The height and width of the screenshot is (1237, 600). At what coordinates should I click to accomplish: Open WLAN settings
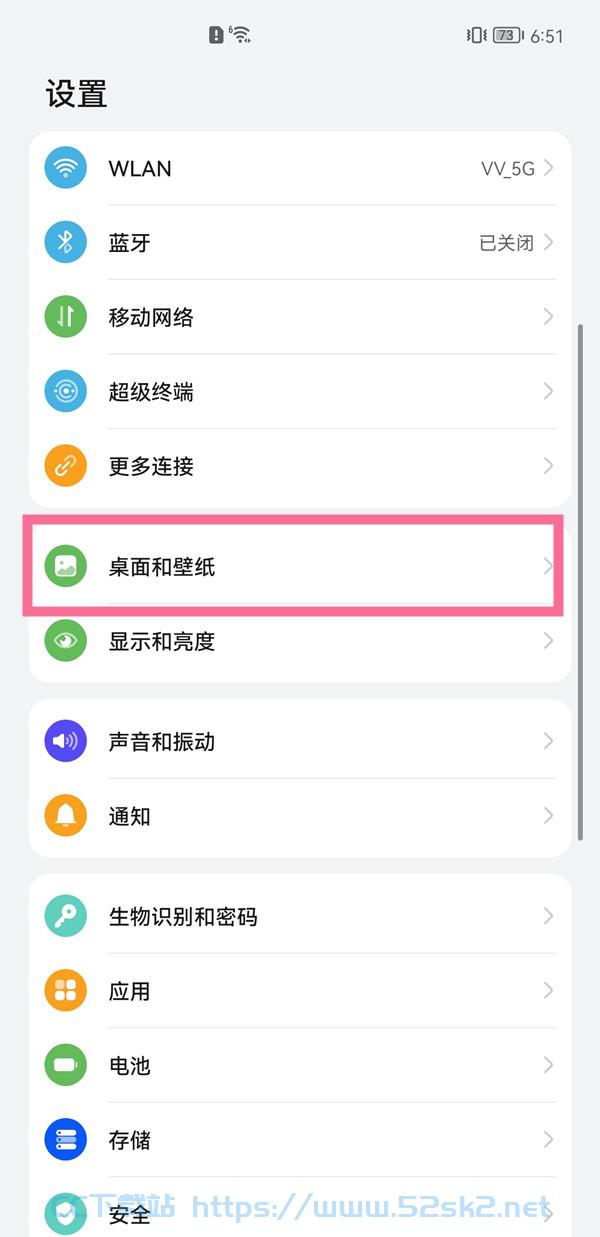coord(300,168)
